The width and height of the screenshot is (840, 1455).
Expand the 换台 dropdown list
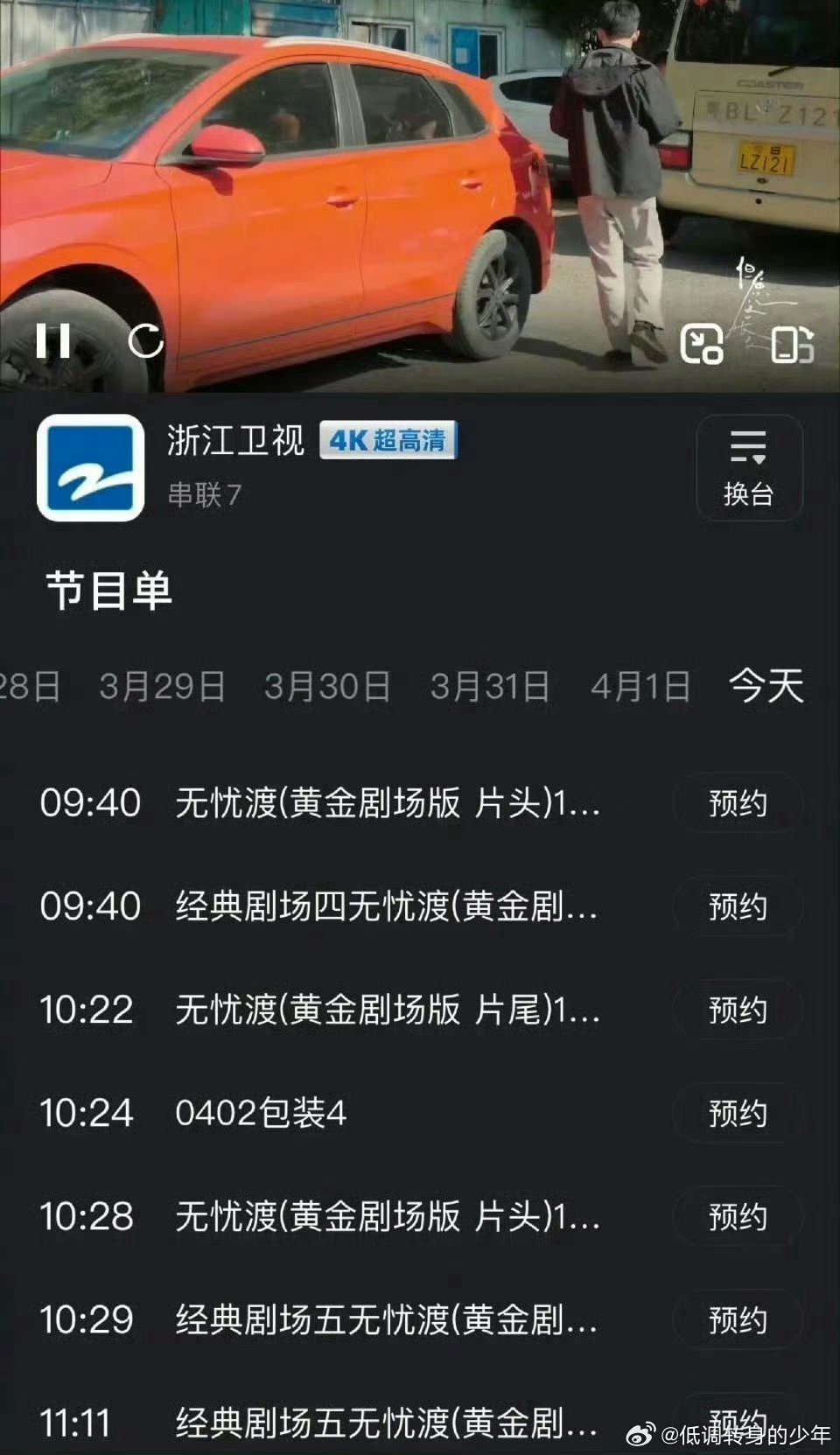[x=748, y=451]
